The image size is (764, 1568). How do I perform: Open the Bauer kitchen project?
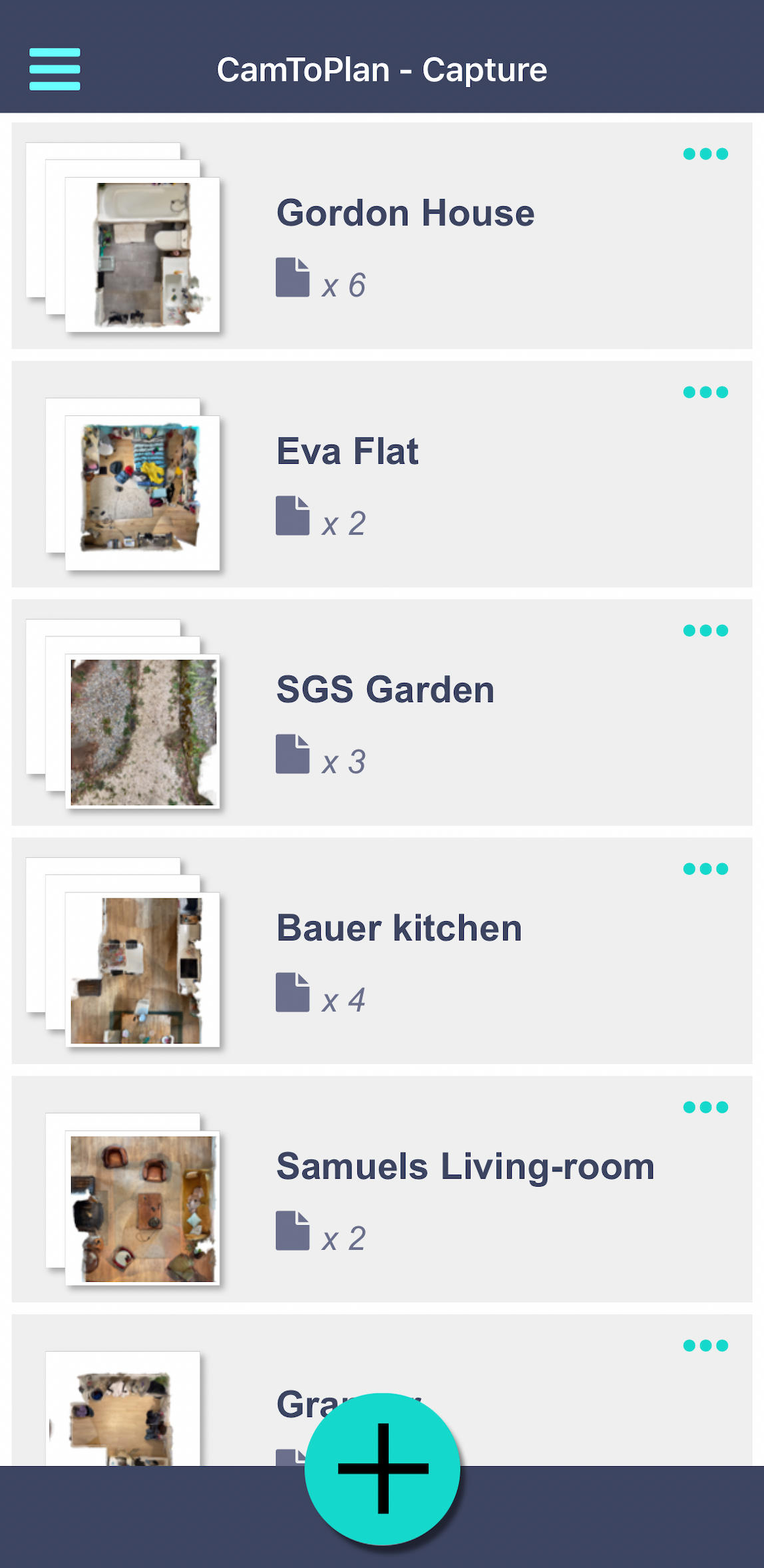point(399,928)
